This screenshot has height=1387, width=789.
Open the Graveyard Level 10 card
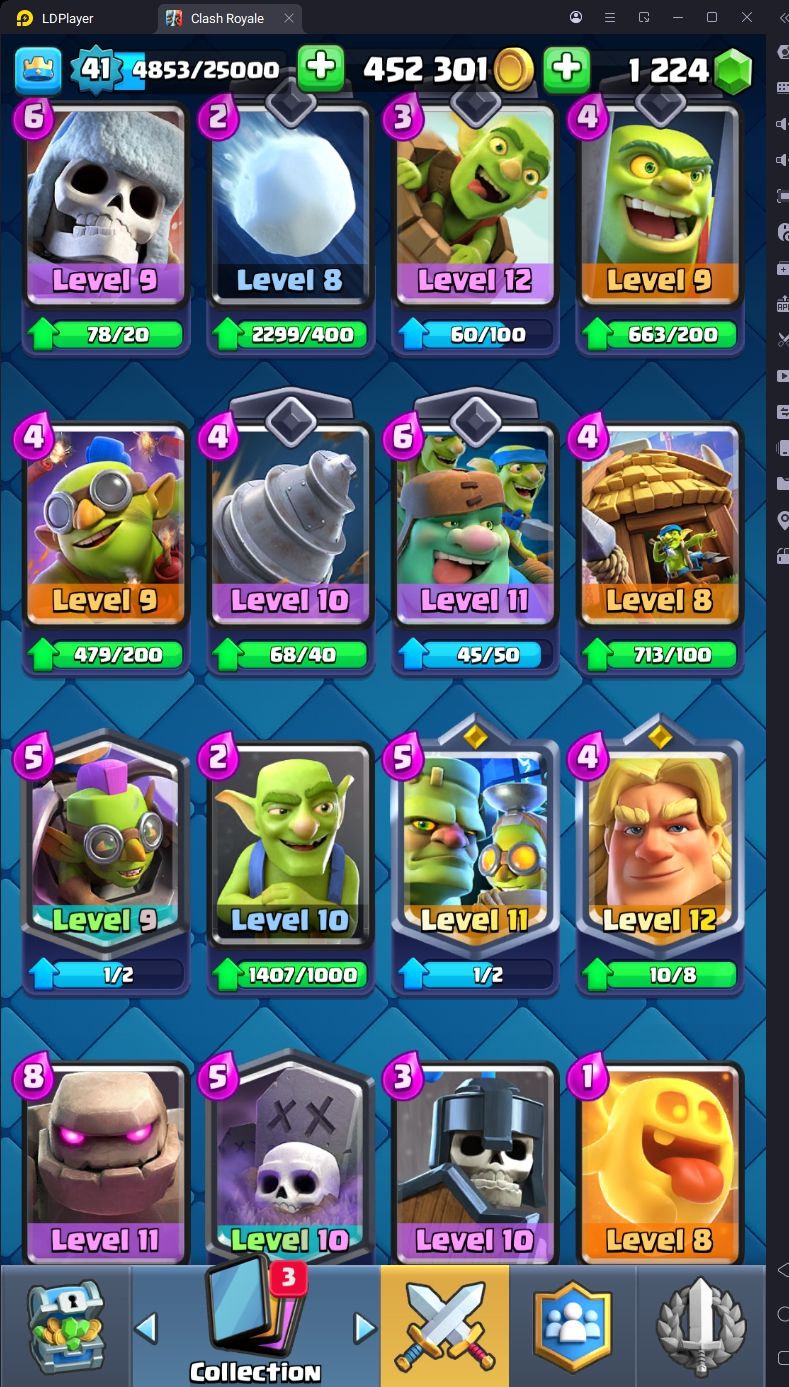pyautogui.click(x=290, y=1160)
